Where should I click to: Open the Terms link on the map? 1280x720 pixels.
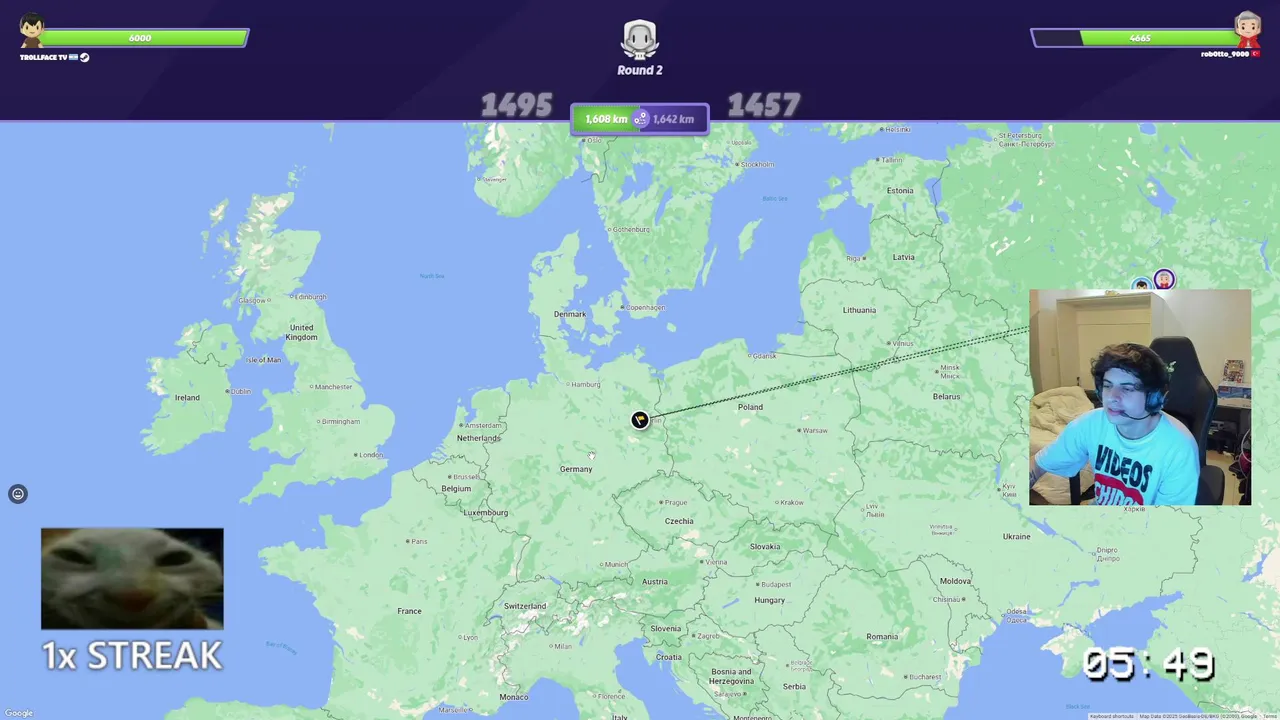point(1269,716)
